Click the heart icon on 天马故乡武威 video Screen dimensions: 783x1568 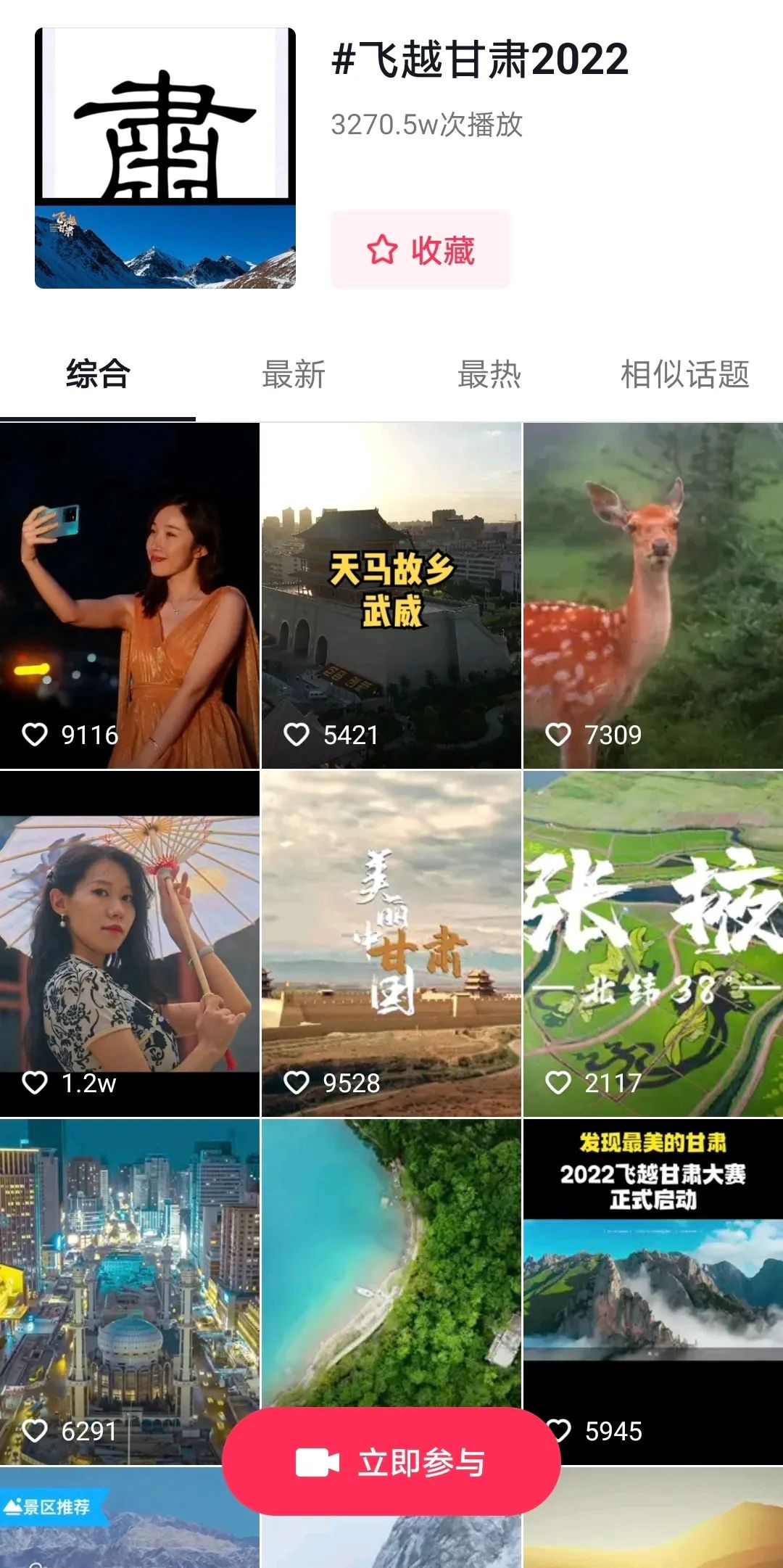pyautogui.click(x=296, y=735)
